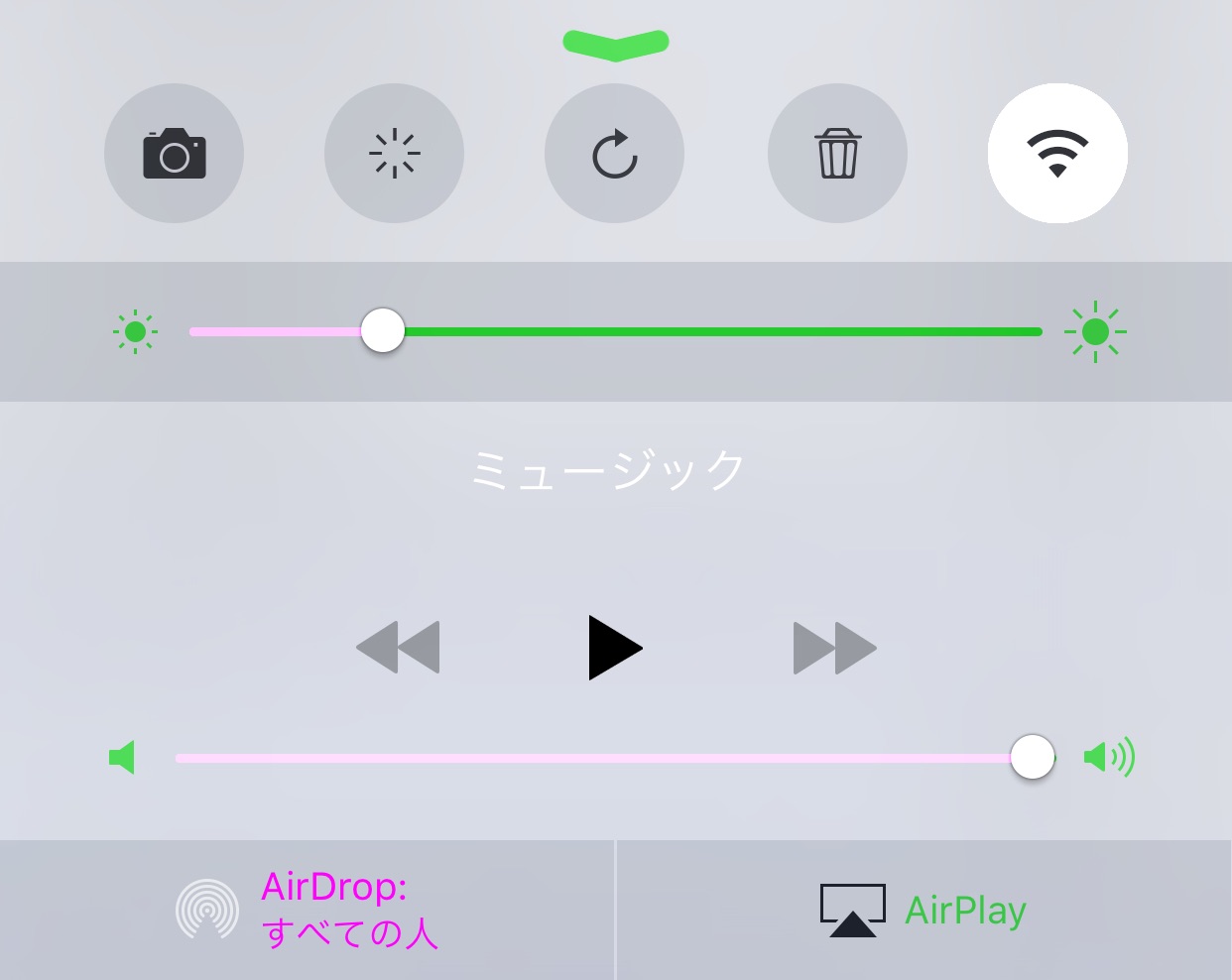Turn off the Wi-Fi toggle
This screenshot has width=1232, height=980.
[1057, 154]
